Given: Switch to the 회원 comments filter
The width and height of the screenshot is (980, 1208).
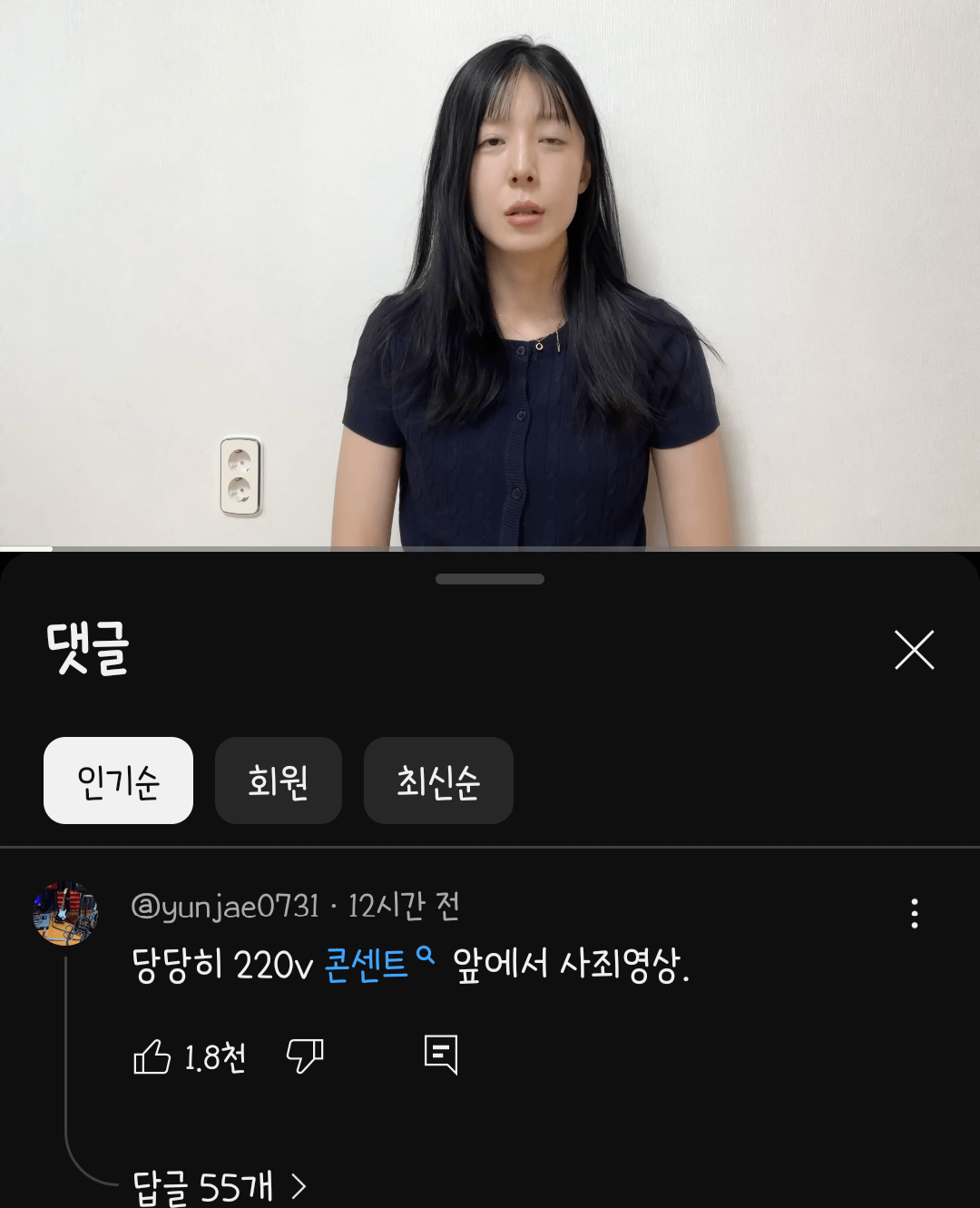Looking at the screenshot, I should tap(278, 781).
